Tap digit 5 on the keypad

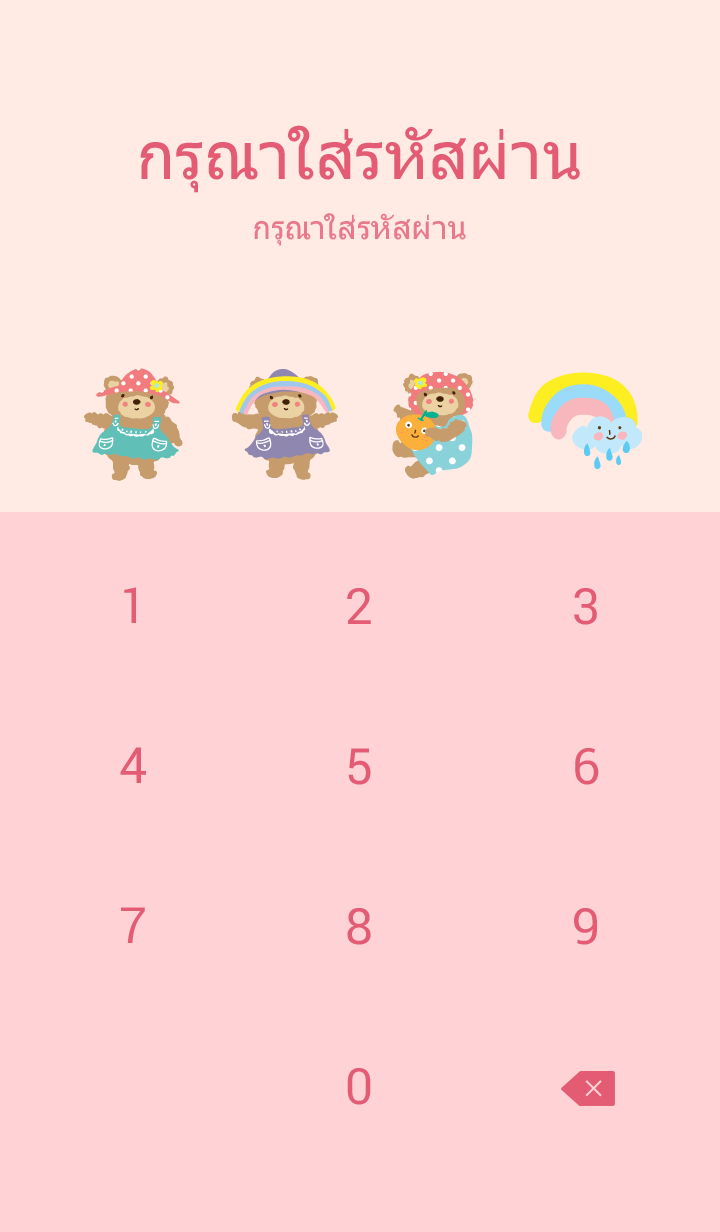point(359,766)
